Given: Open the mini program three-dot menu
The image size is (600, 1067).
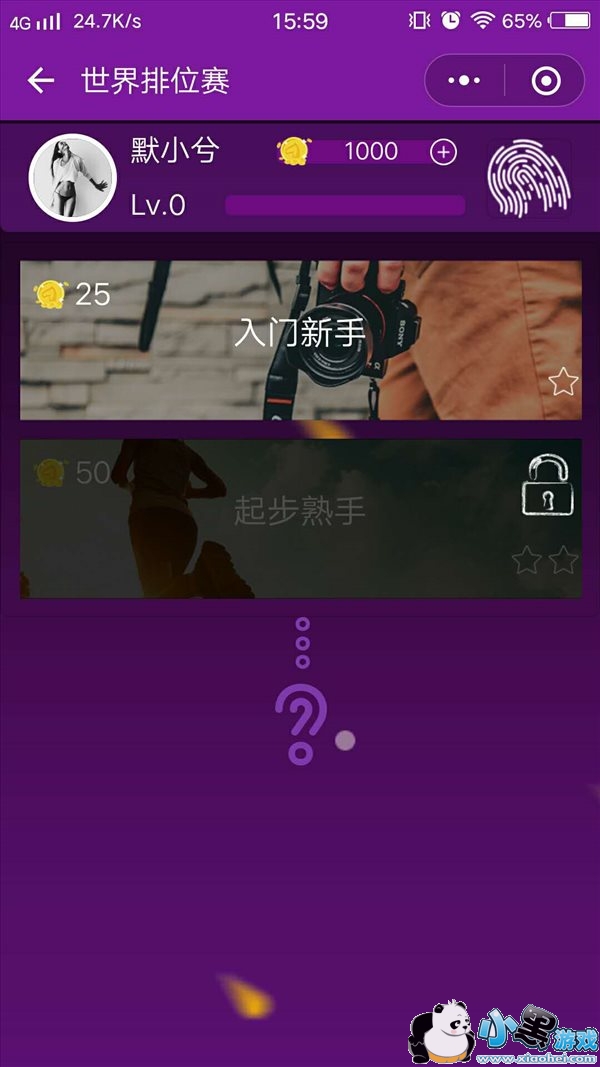Looking at the screenshot, I should (464, 81).
